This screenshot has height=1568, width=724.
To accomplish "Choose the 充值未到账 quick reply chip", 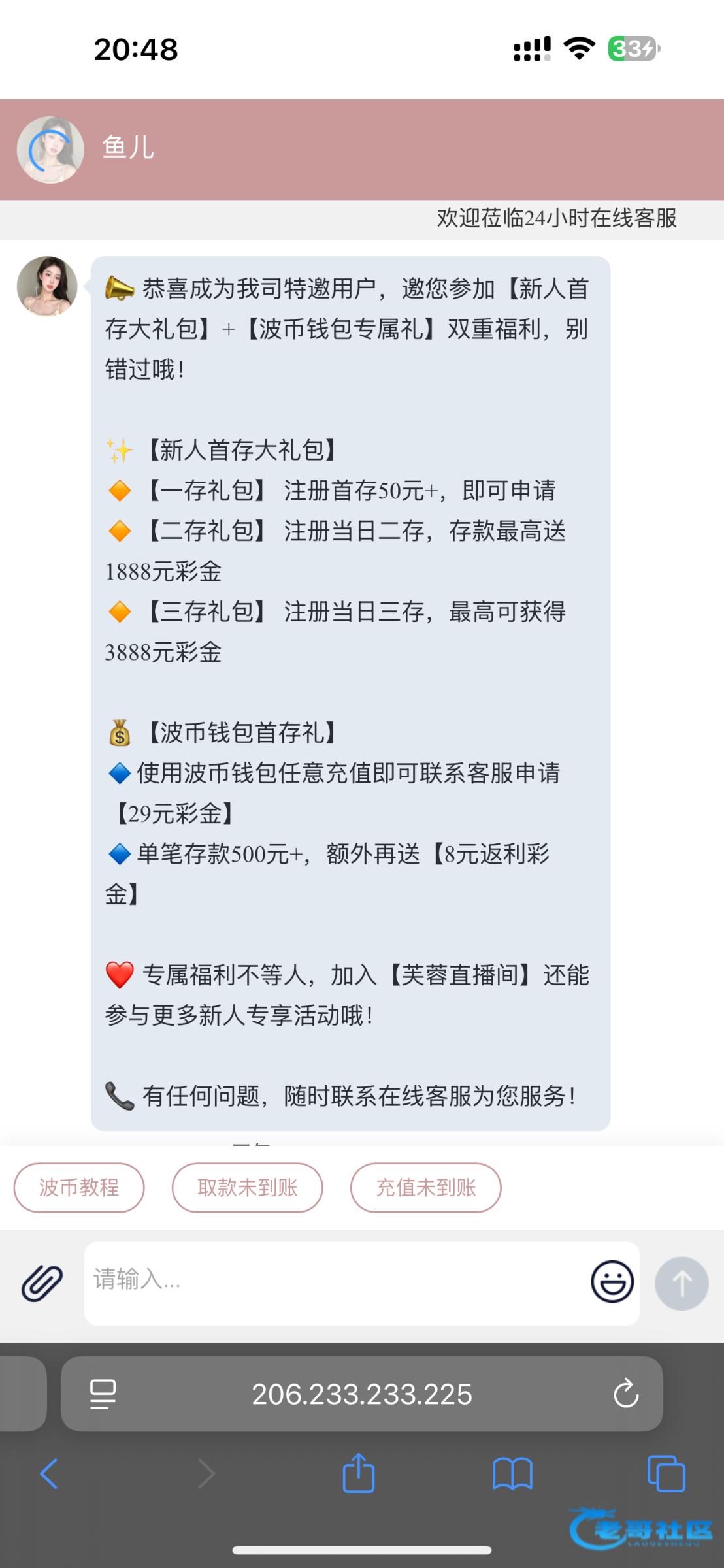I will point(425,1187).
